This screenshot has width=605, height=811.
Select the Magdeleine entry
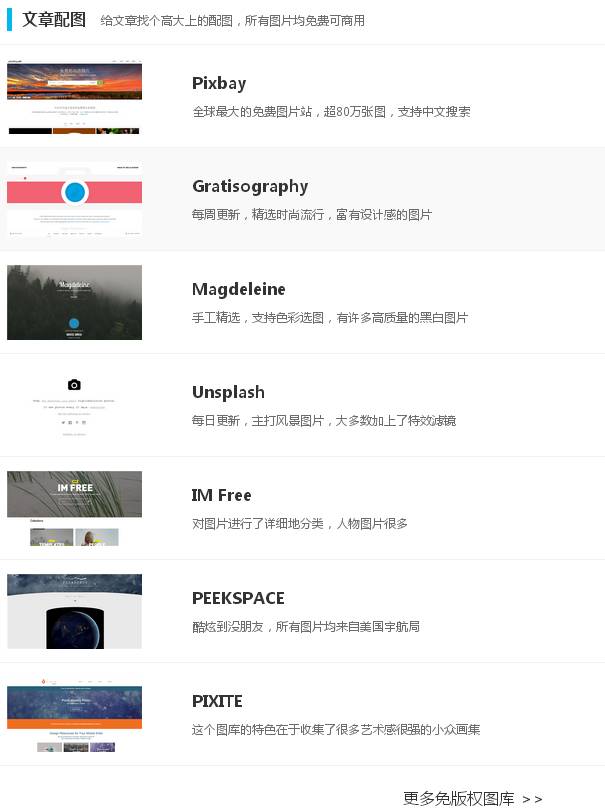238,290
